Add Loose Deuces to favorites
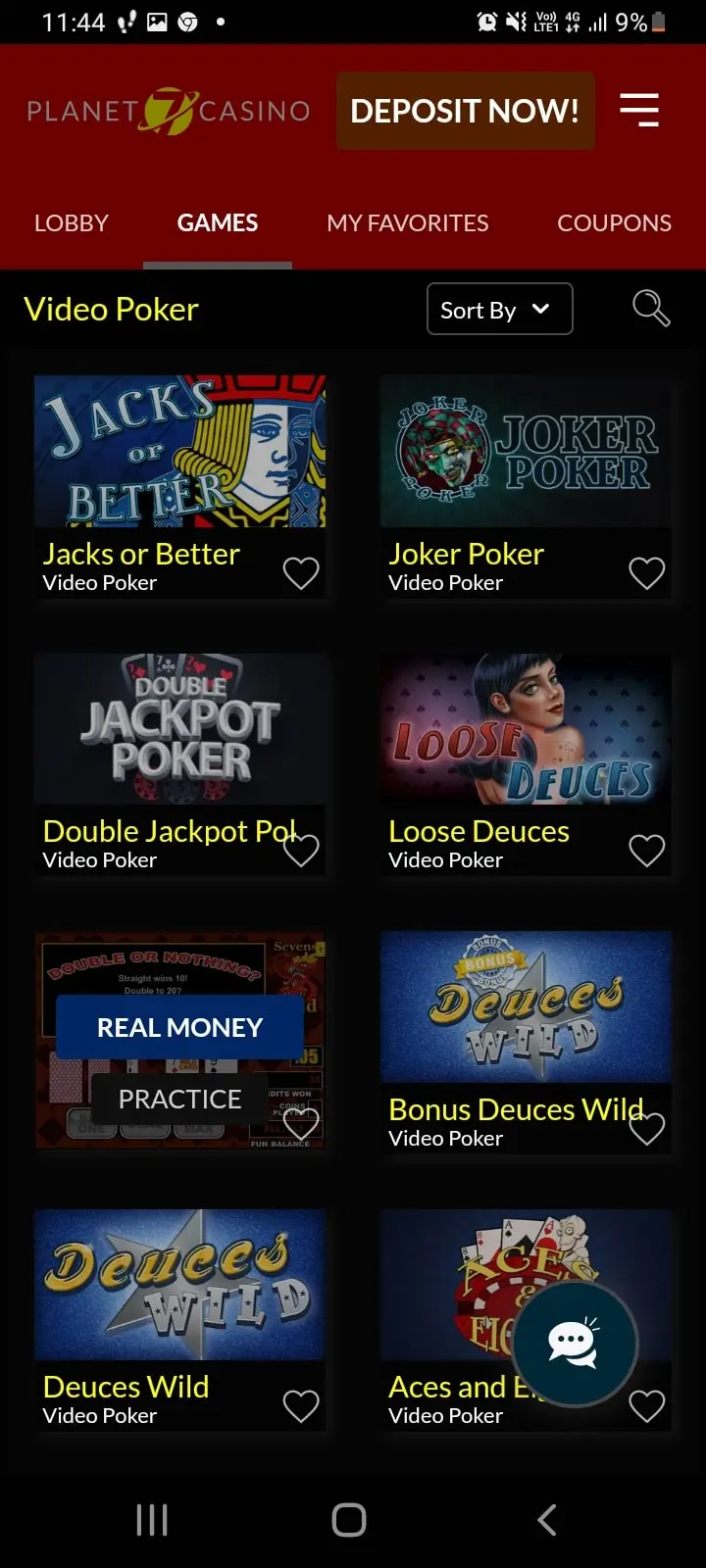The width and height of the screenshot is (706, 1568). (x=647, y=851)
